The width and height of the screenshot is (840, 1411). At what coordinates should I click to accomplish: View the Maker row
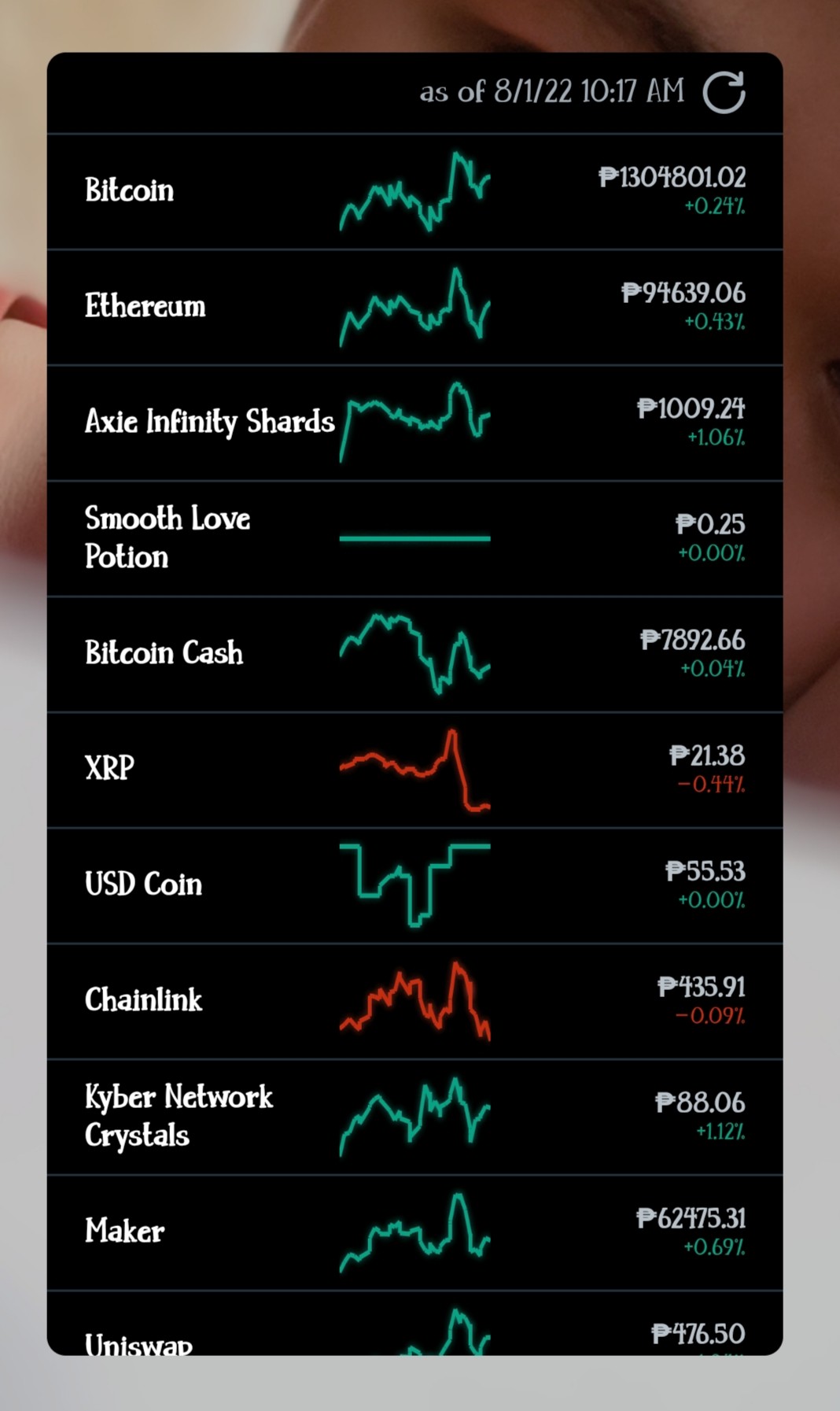click(x=414, y=1233)
